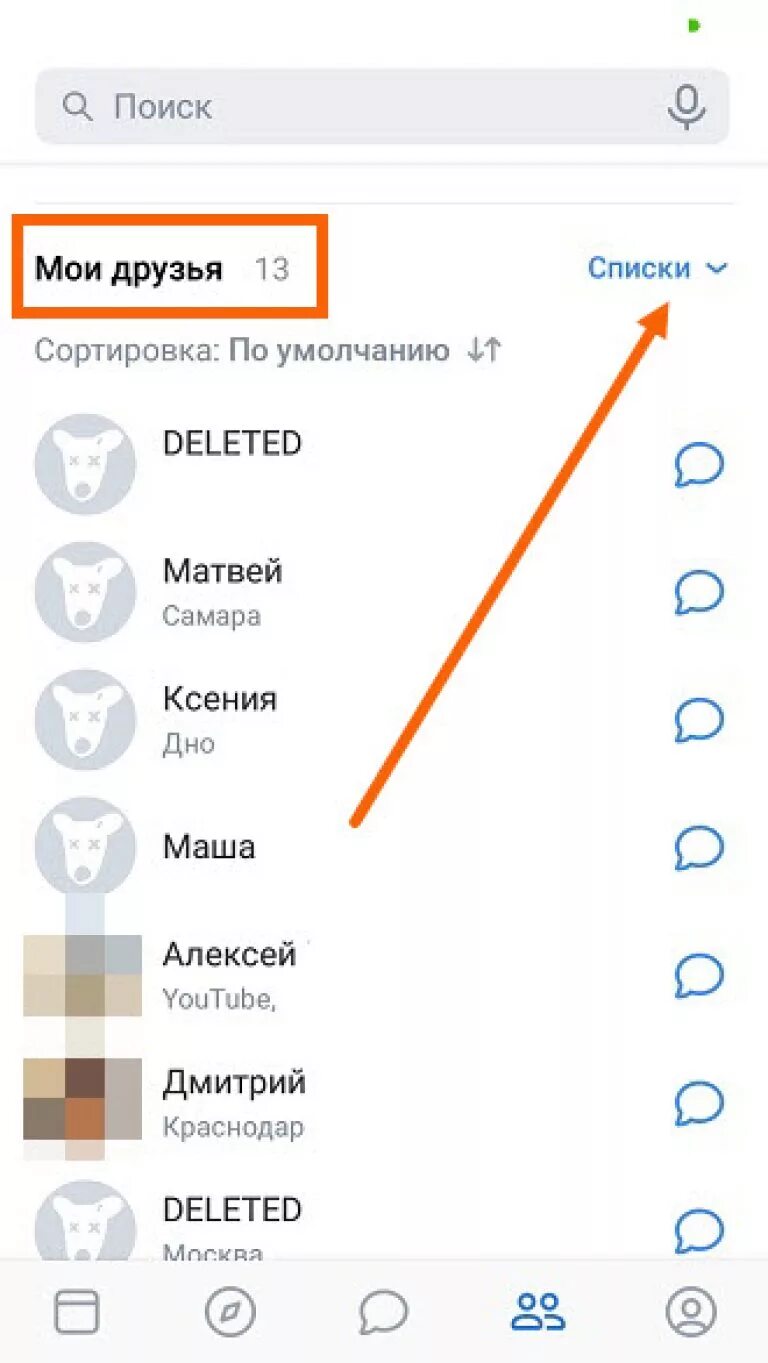The width and height of the screenshot is (768, 1363).
Task: Message Алексей via chat bubble icon
Action: point(699,976)
